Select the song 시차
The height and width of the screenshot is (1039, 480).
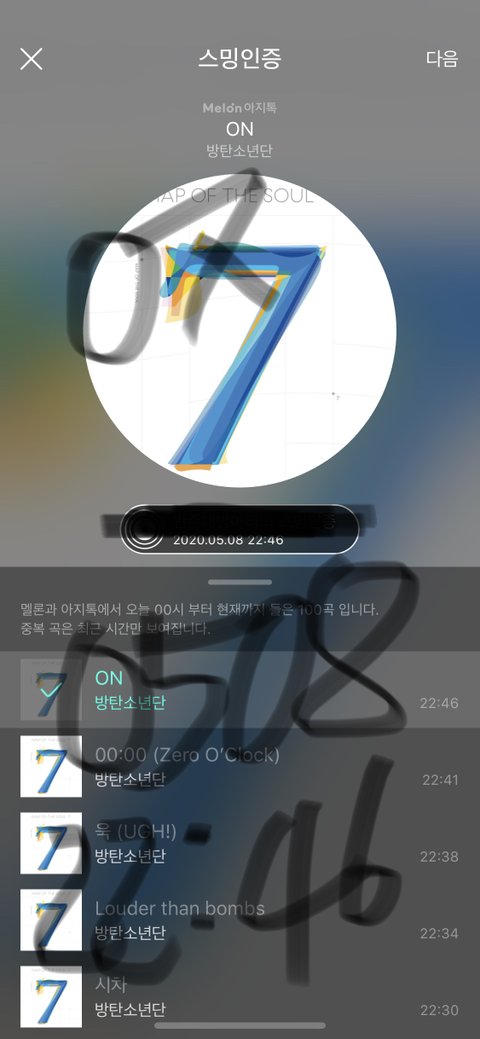240,997
